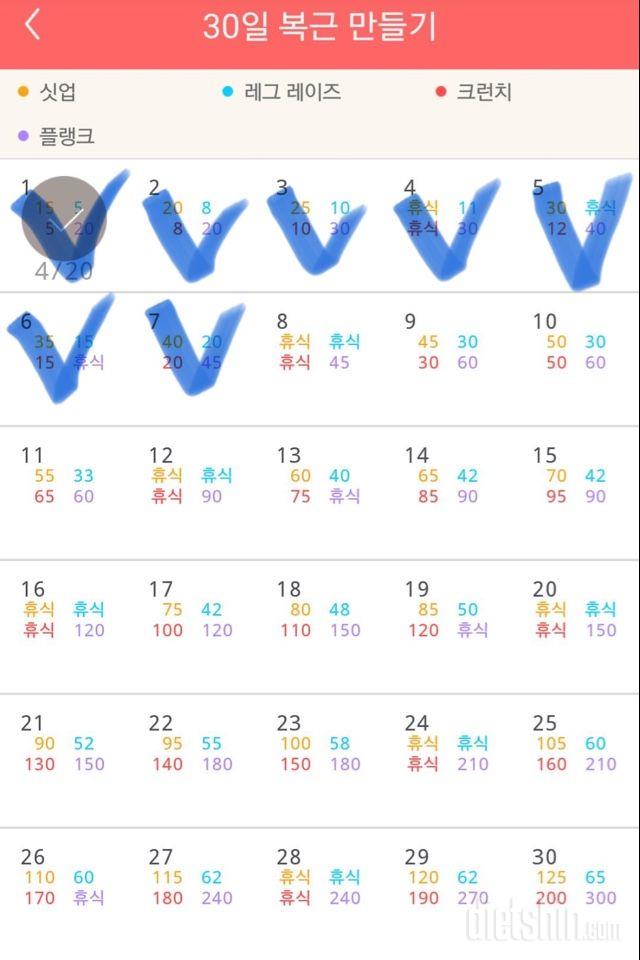Tap day 19 workout cell

coord(448,622)
